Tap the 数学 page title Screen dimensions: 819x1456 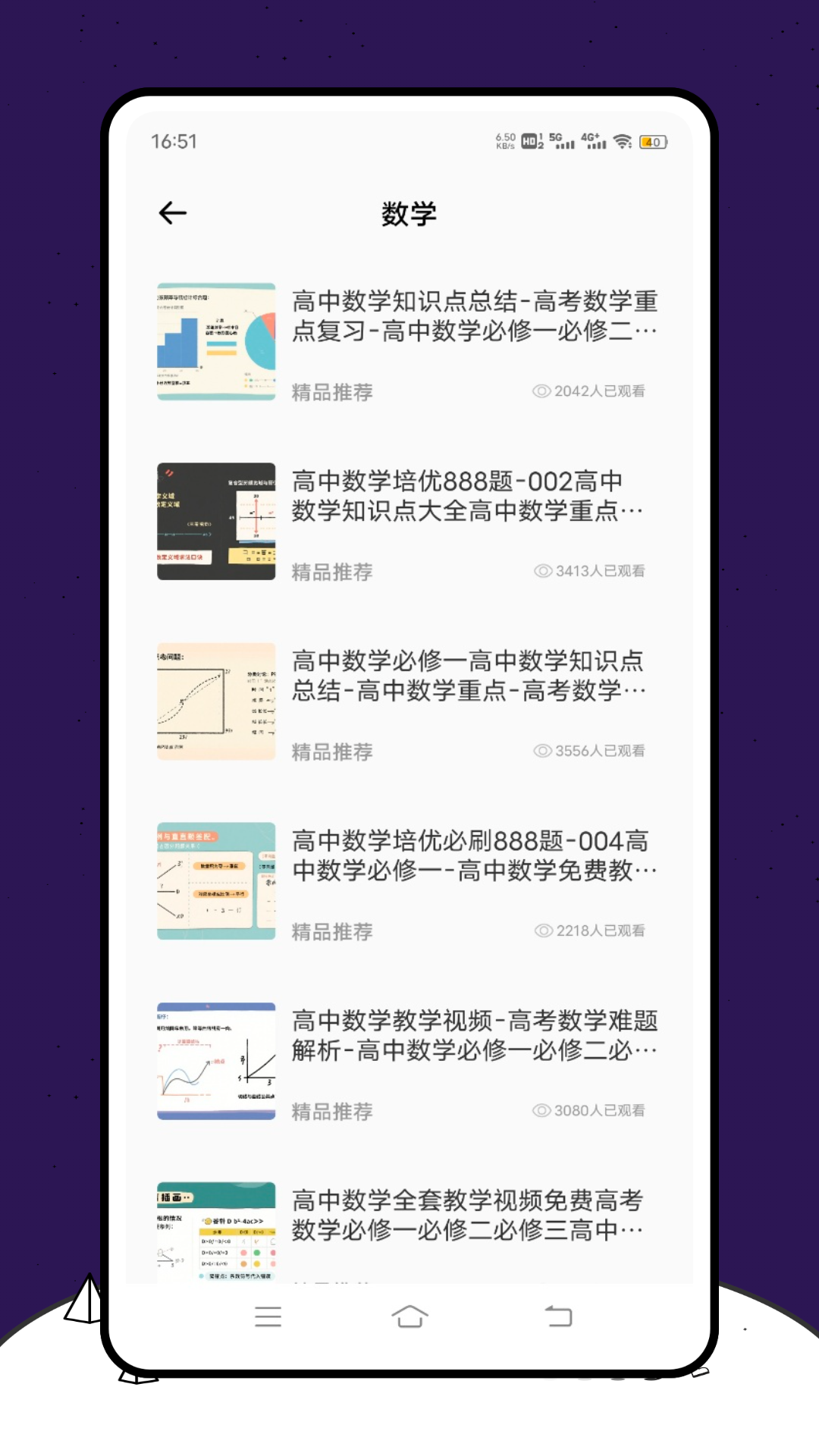[x=409, y=215]
